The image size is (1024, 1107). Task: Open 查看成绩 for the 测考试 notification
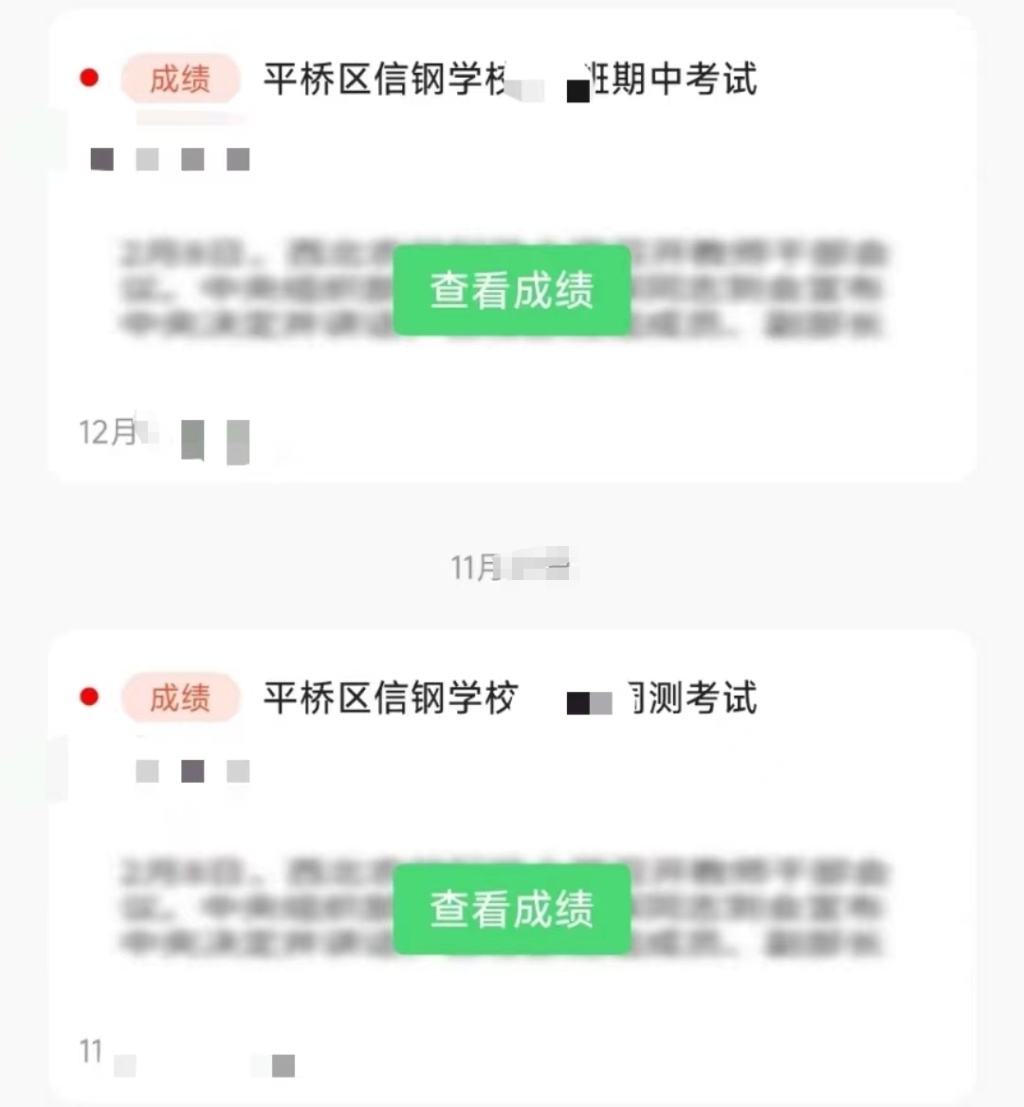[x=511, y=908]
